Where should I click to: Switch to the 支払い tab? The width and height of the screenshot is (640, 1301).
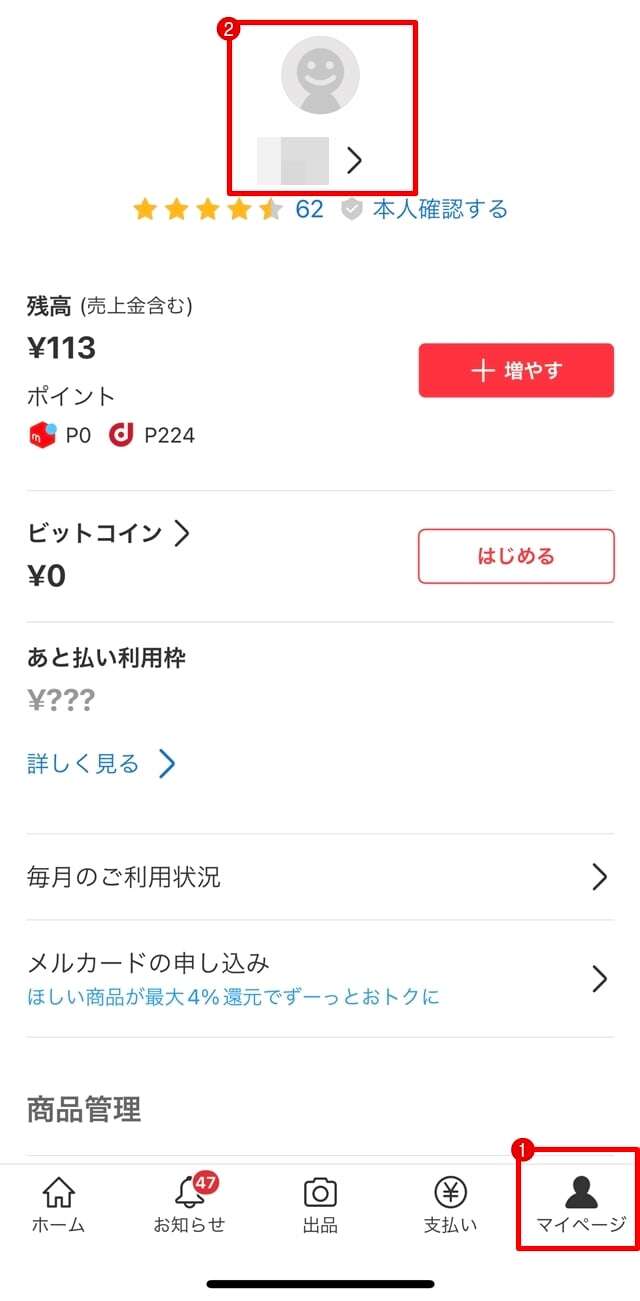click(x=450, y=1205)
